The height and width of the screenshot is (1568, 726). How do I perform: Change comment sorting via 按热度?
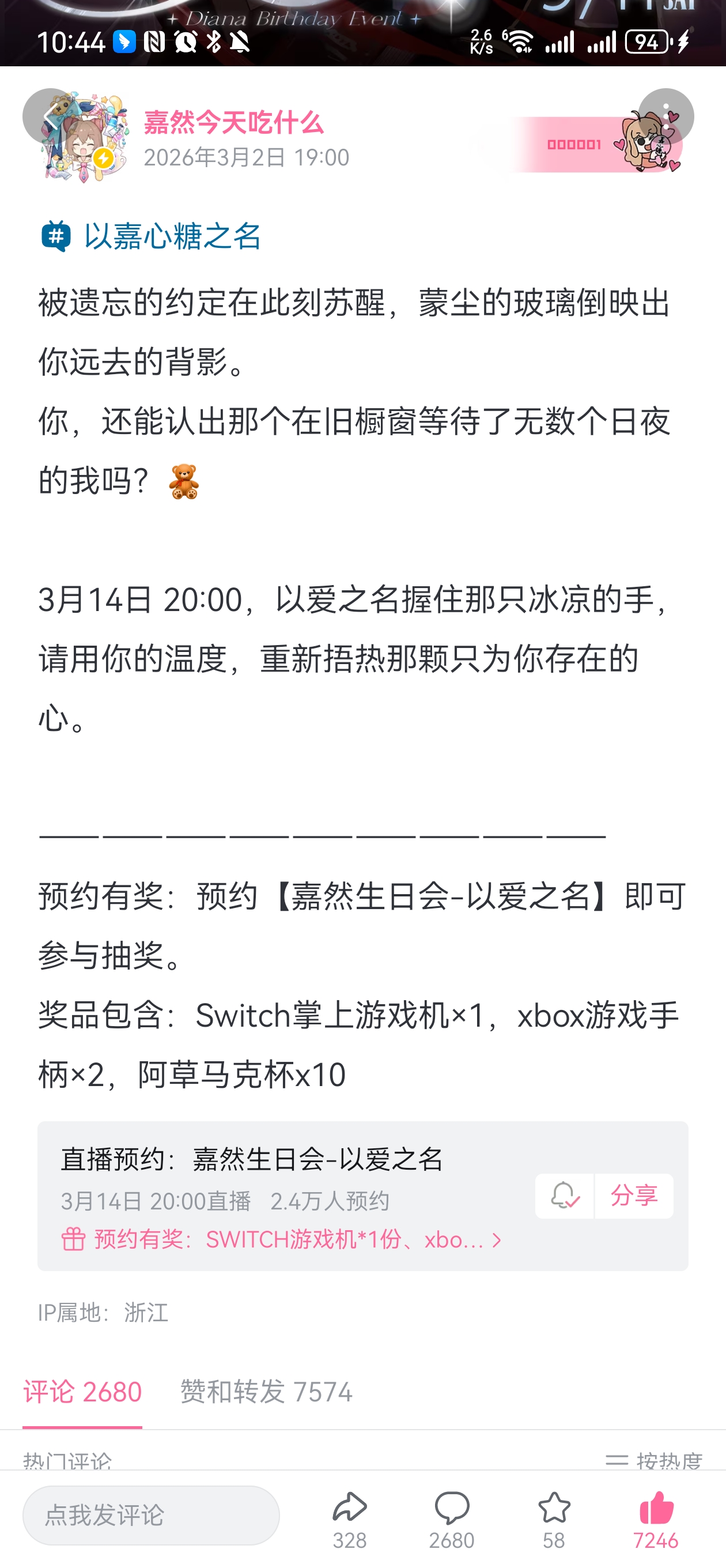tap(653, 1461)
